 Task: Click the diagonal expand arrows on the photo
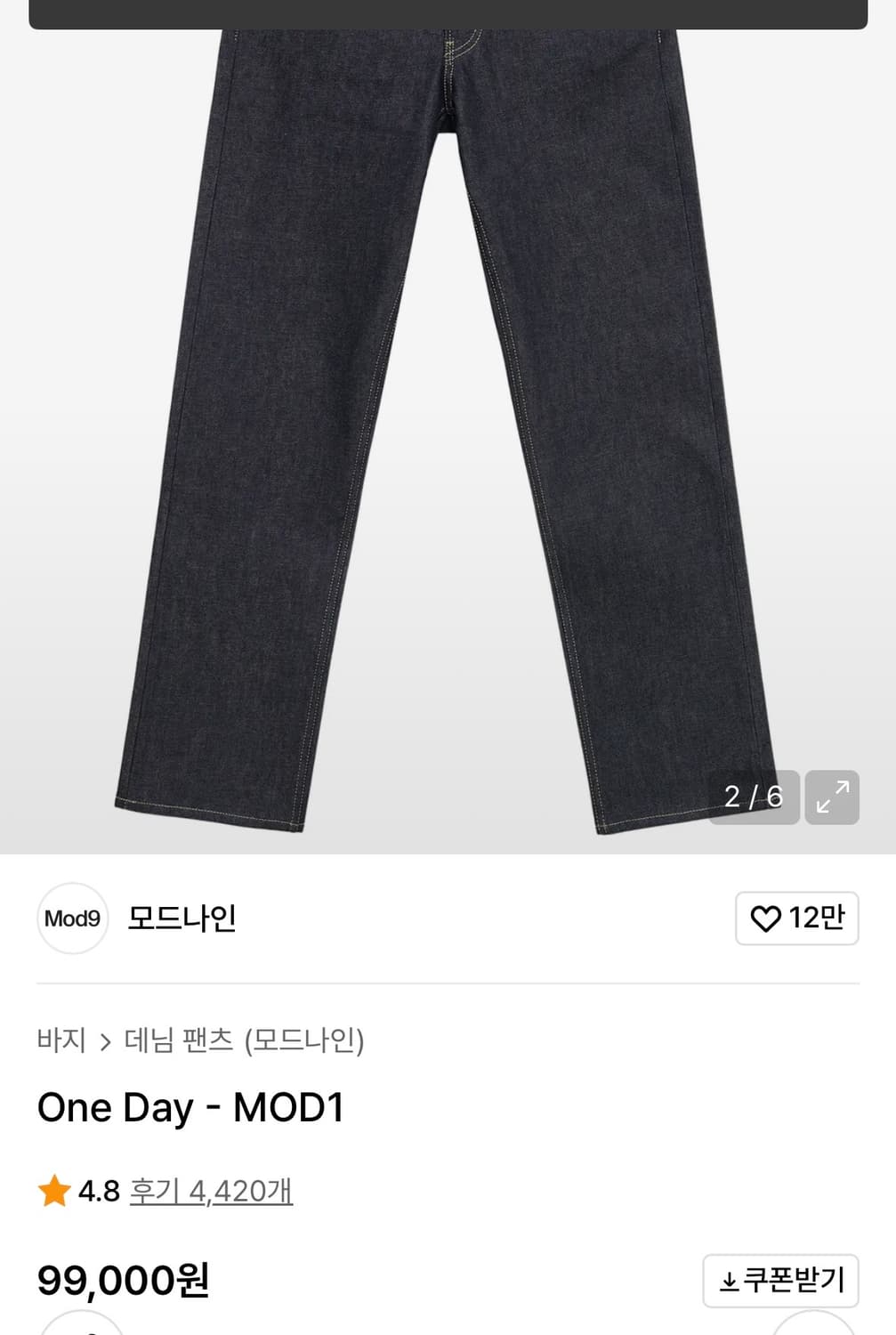831,797
